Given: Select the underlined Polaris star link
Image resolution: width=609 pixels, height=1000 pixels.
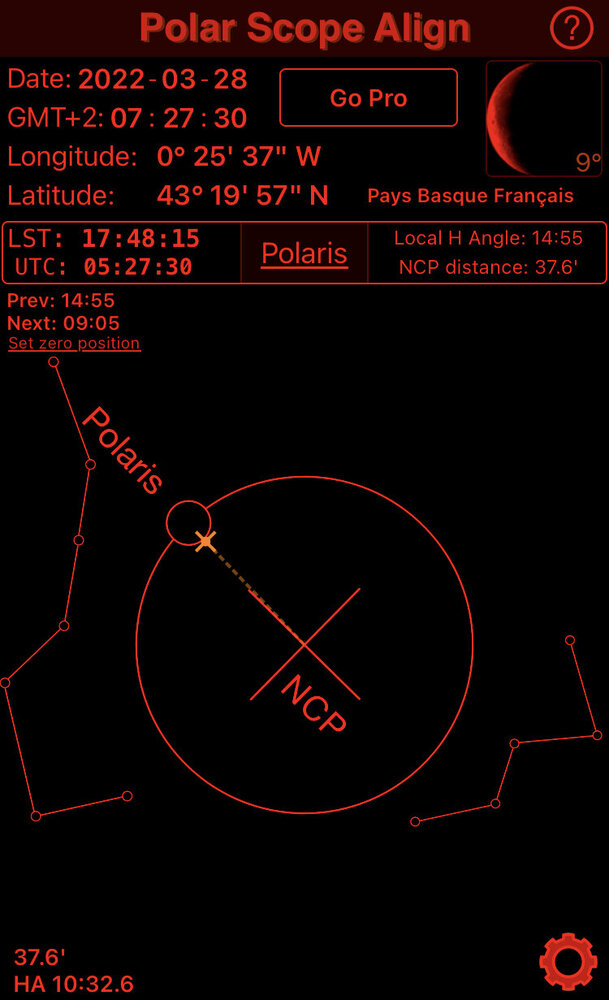Looking at the screenshot, I should pos(304,253).
